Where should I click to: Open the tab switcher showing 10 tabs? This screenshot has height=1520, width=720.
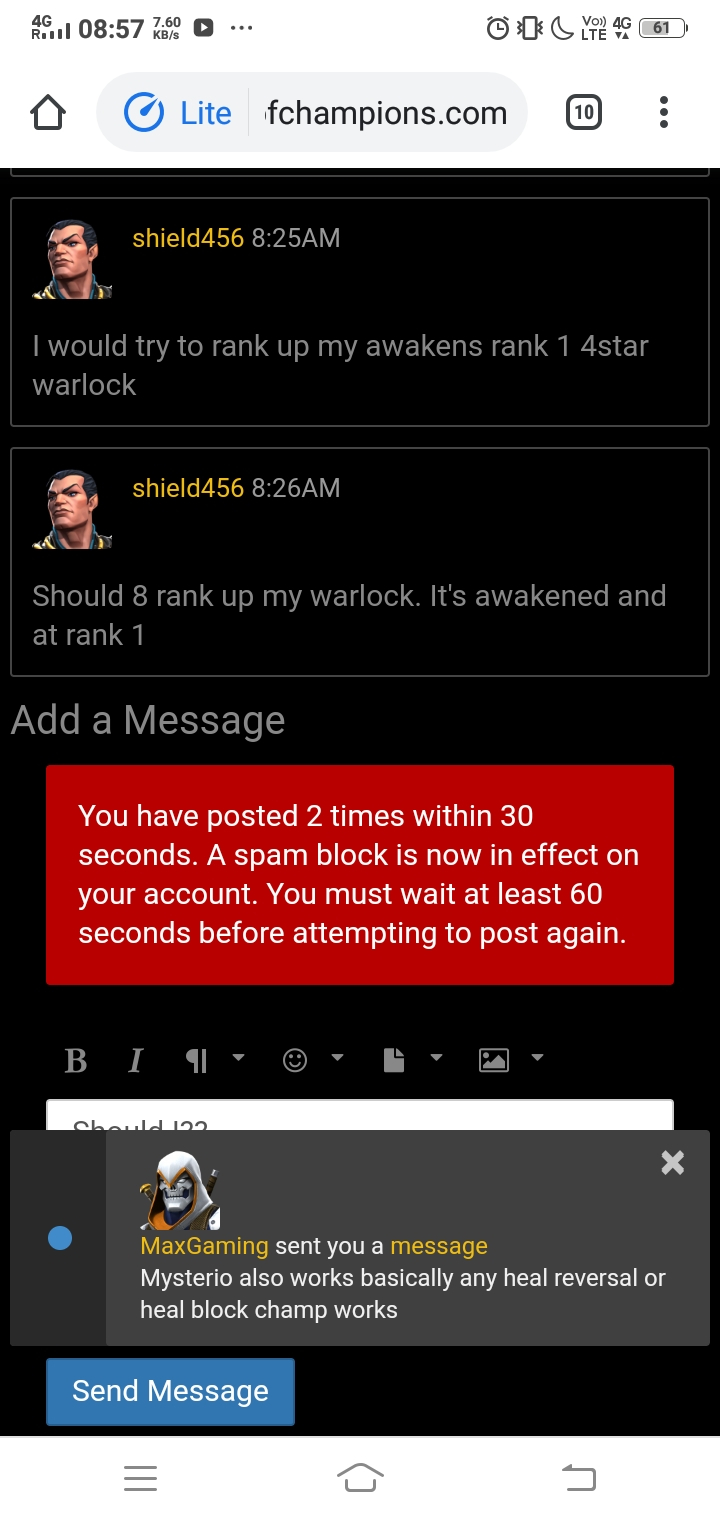[584, 113]
